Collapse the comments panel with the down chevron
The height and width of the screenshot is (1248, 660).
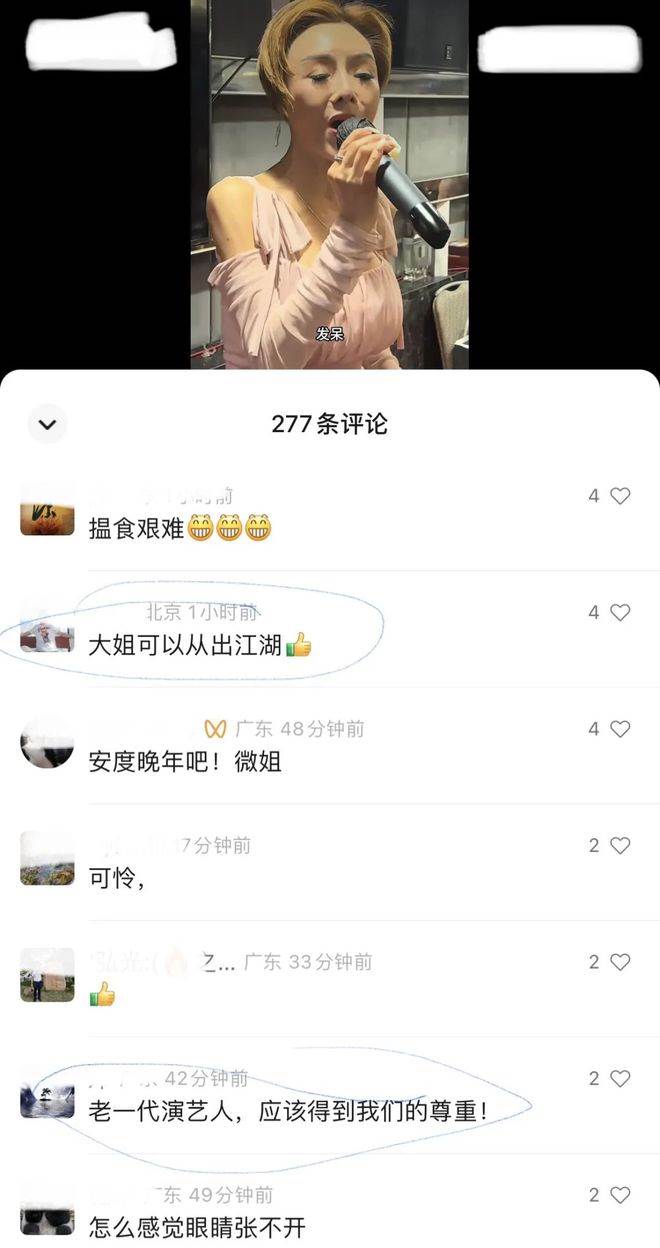point(47,424)
